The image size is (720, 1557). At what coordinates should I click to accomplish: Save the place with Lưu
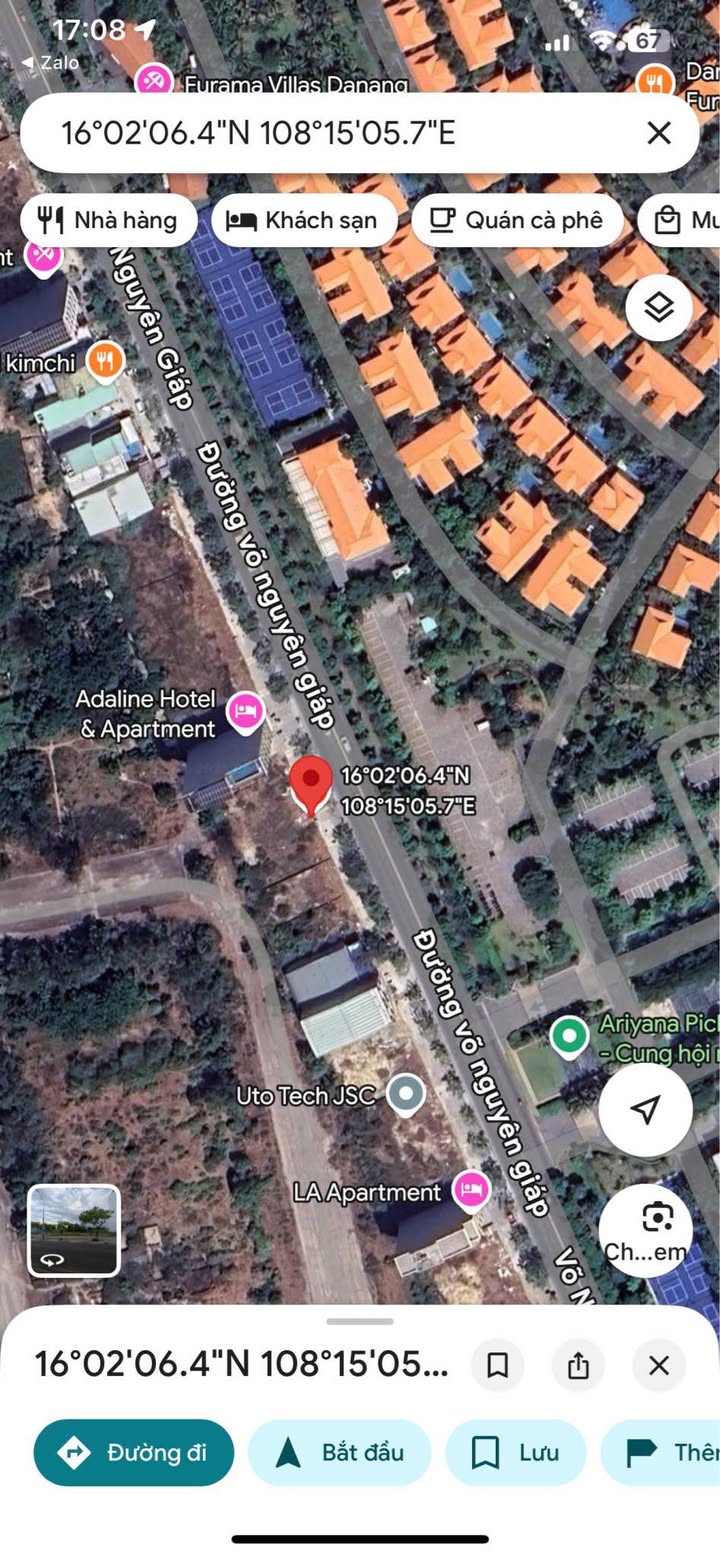point(515,1452)
